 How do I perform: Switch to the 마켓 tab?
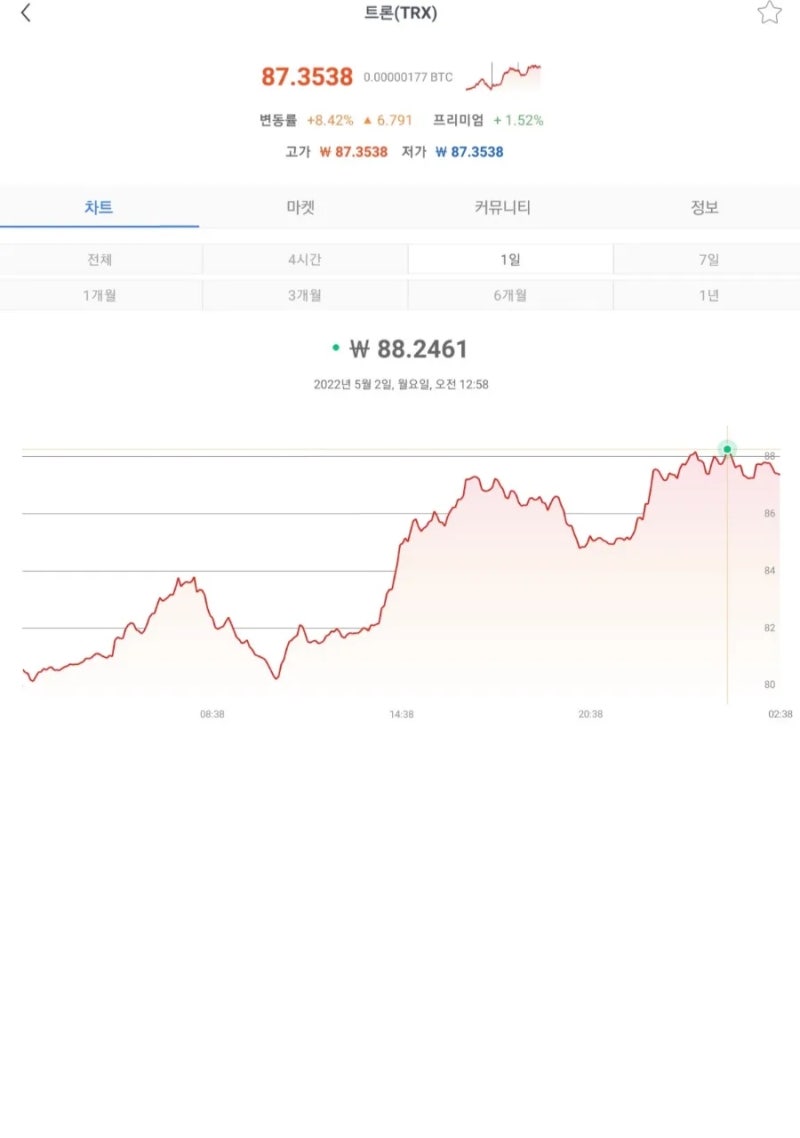point(300,207)
